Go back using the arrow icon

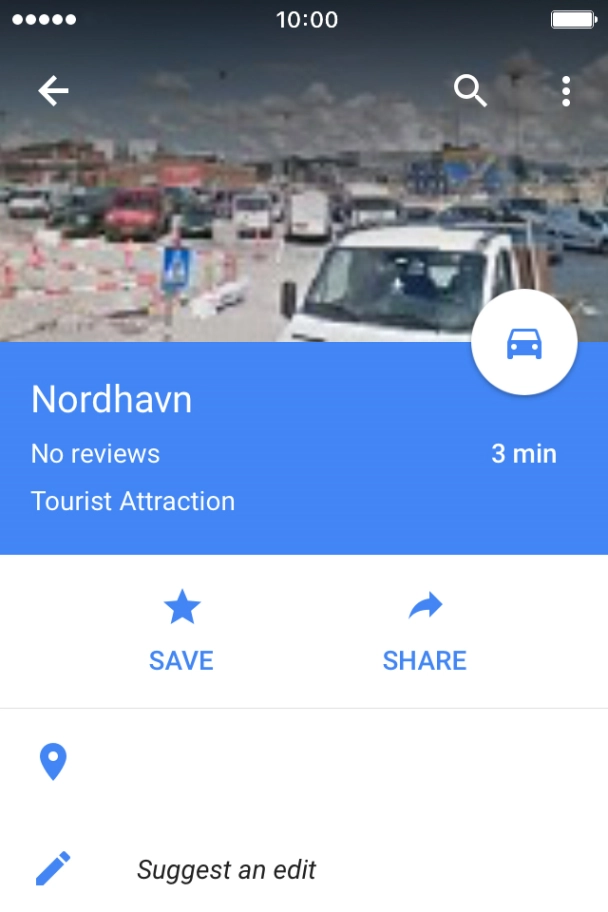point(53,91)
